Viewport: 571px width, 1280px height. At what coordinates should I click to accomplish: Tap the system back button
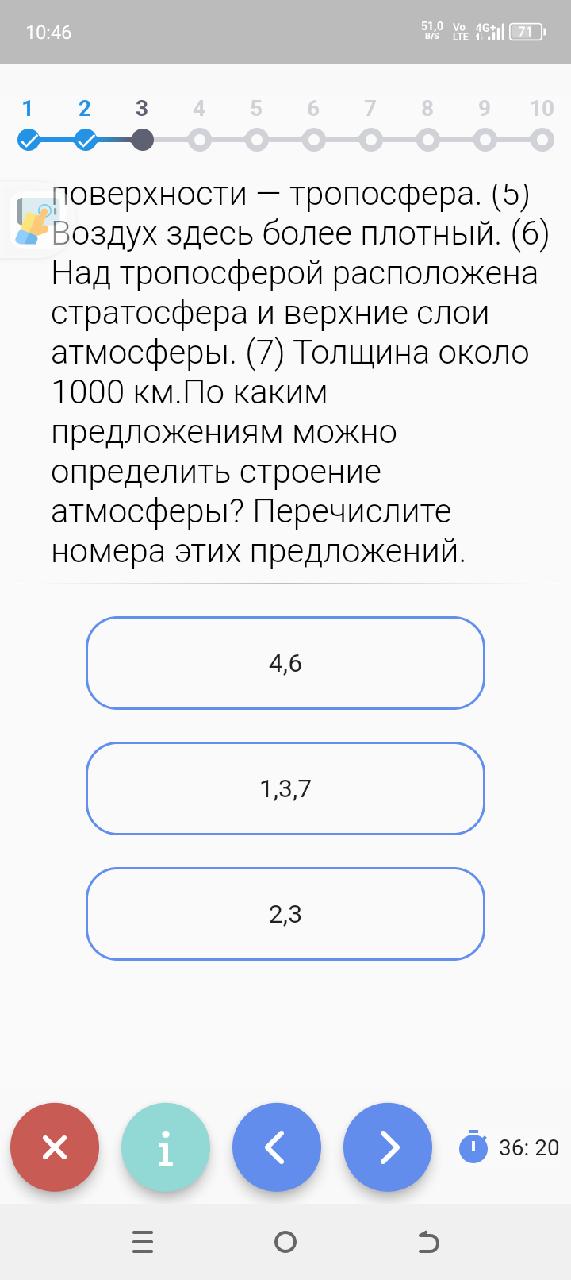(428, 1243)
